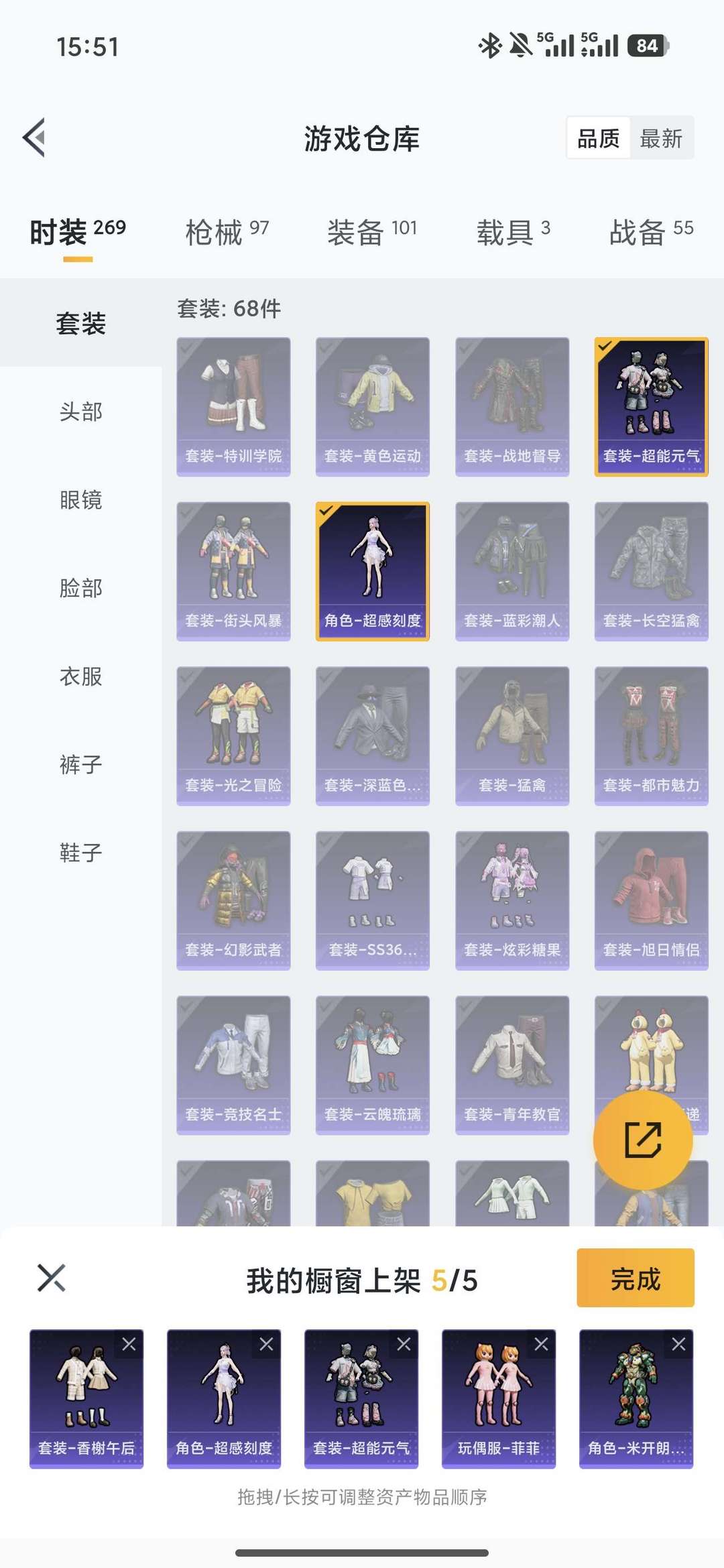This screenshot has width=724, height=1568.
Task: Tap the 套装-黄色运动 outfit thumbnail
Action: (x=373, y=402)
